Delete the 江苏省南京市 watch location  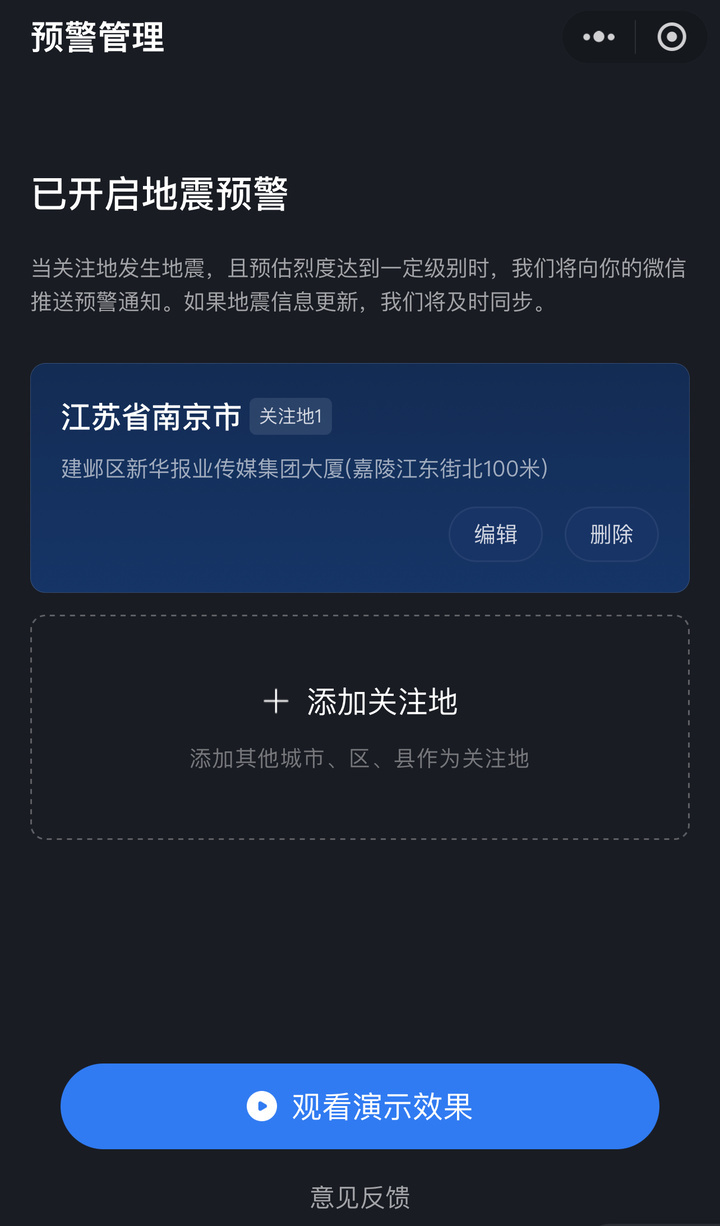[x=611, y=534]
